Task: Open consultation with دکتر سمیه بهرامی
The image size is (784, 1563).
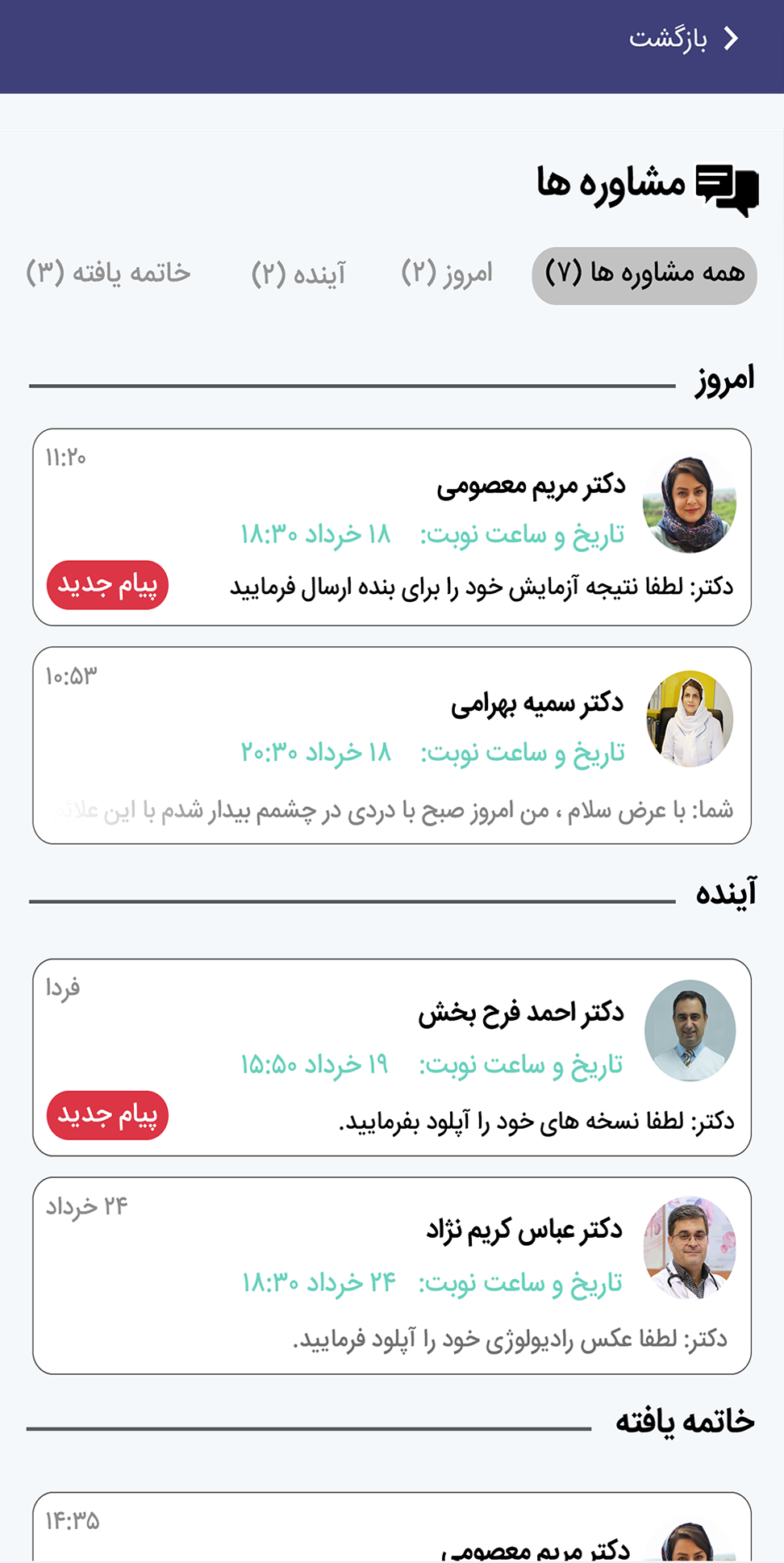Action: click(x=392, y=744)
